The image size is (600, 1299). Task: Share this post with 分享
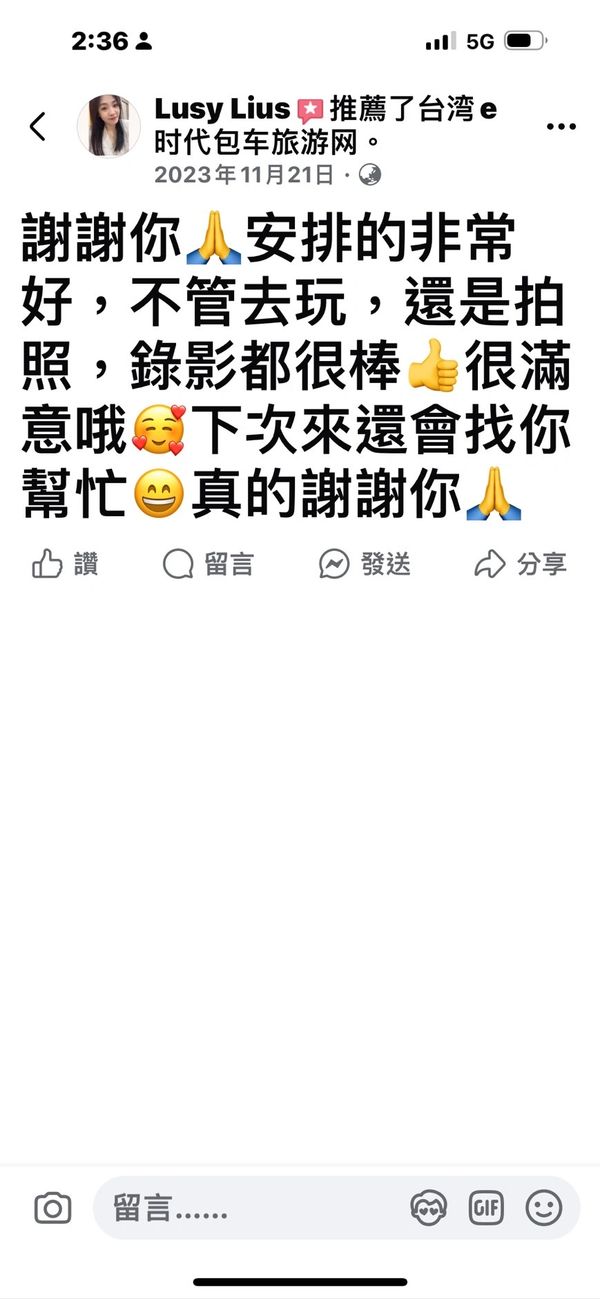pyautogui.click(x=520, y=564)
